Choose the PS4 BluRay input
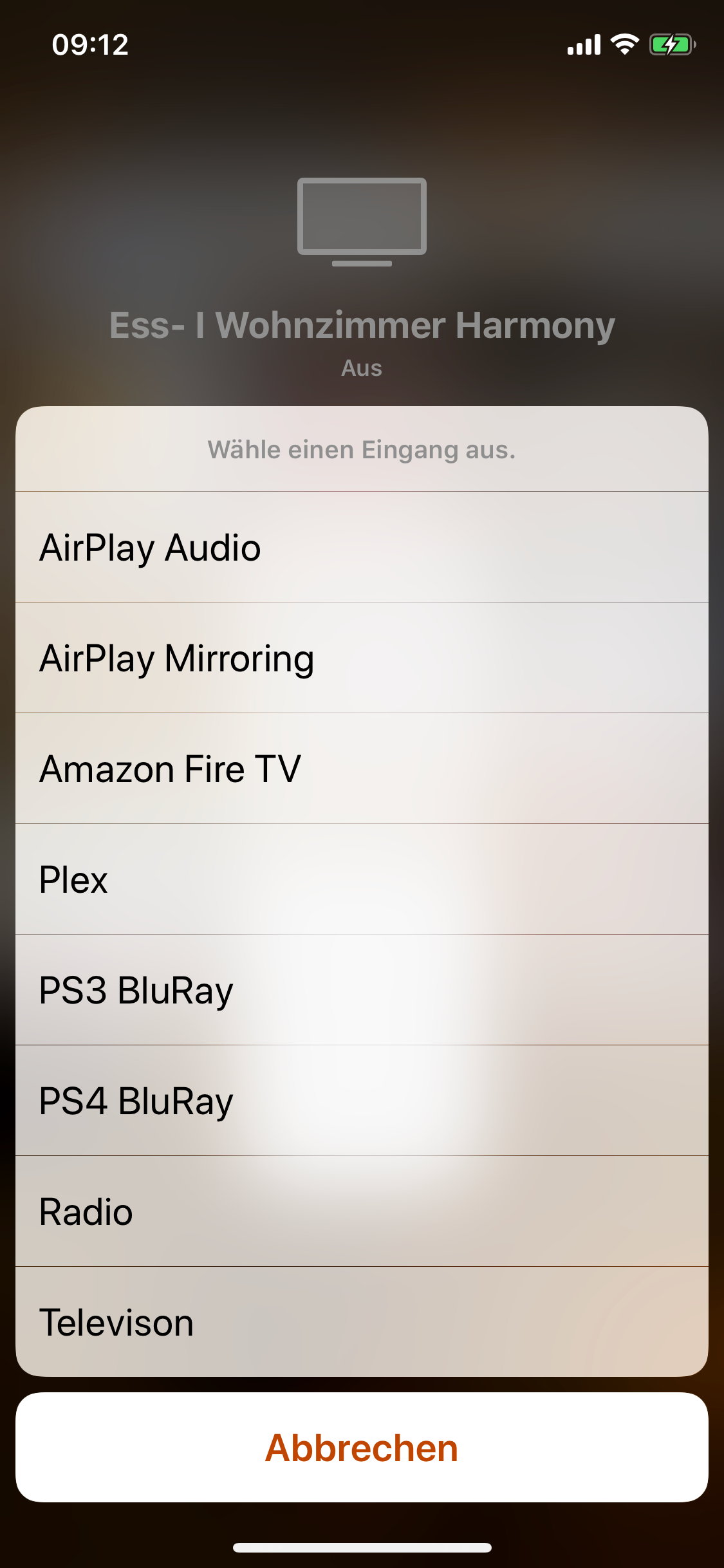Screen dimensions: 724x1568 click(x=362, y=1101)
